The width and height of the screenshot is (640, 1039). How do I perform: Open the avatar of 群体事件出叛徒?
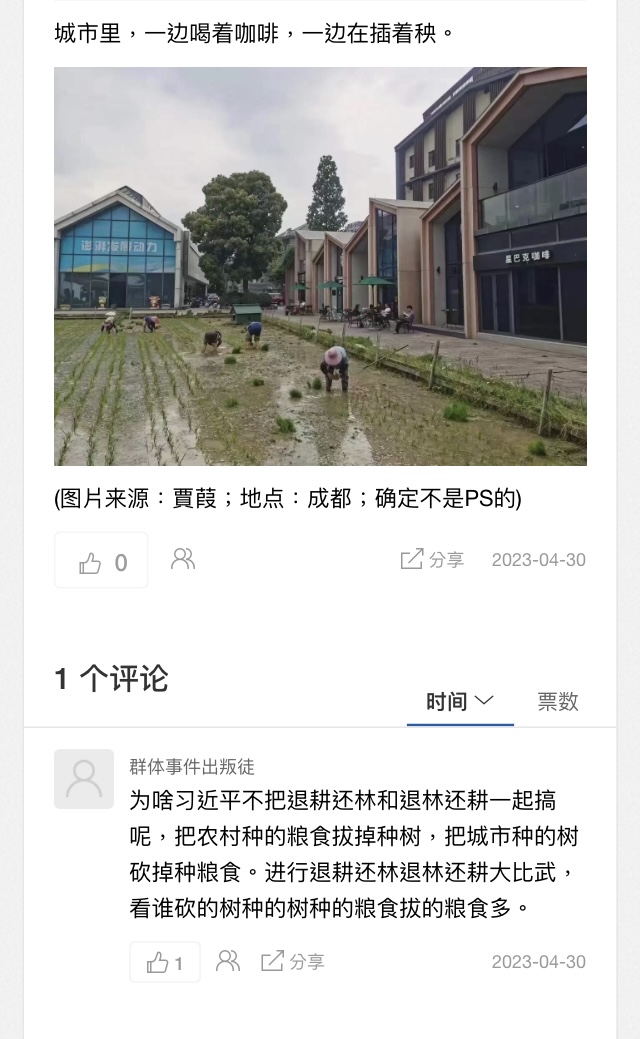[x=84, y=779]
